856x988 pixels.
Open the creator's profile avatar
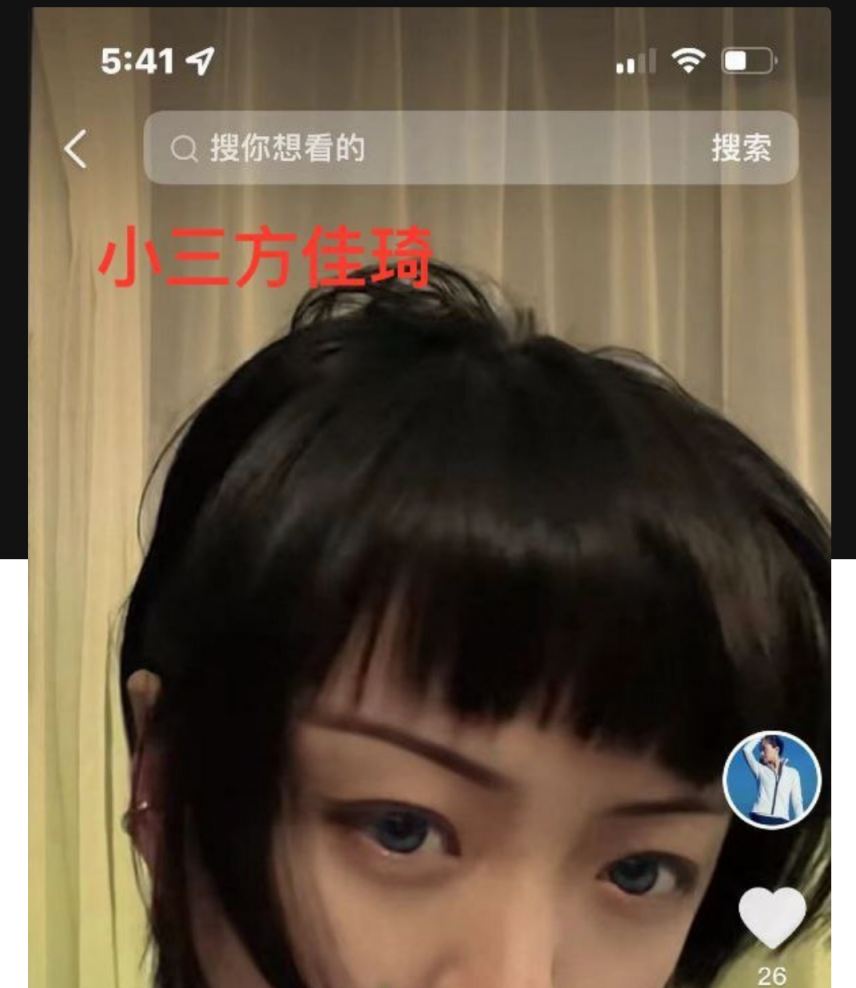coord(771,780)
